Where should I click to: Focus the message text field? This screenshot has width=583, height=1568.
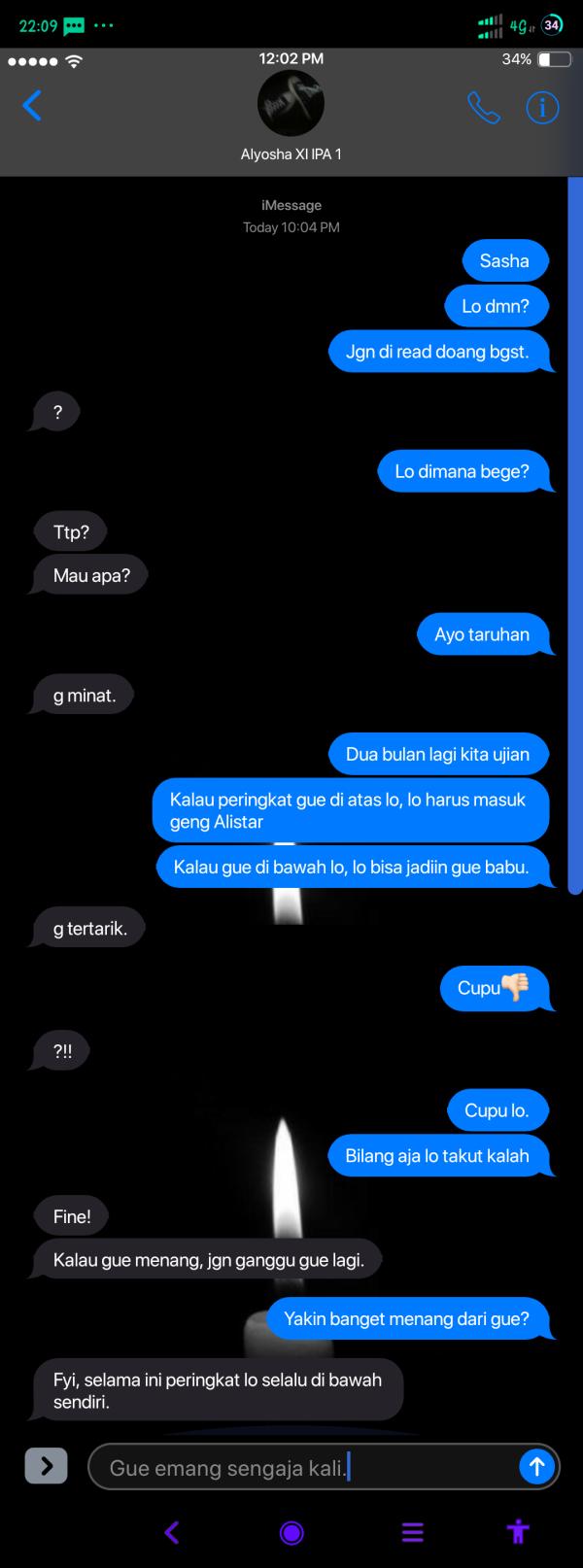click(x=301, y=1467)
